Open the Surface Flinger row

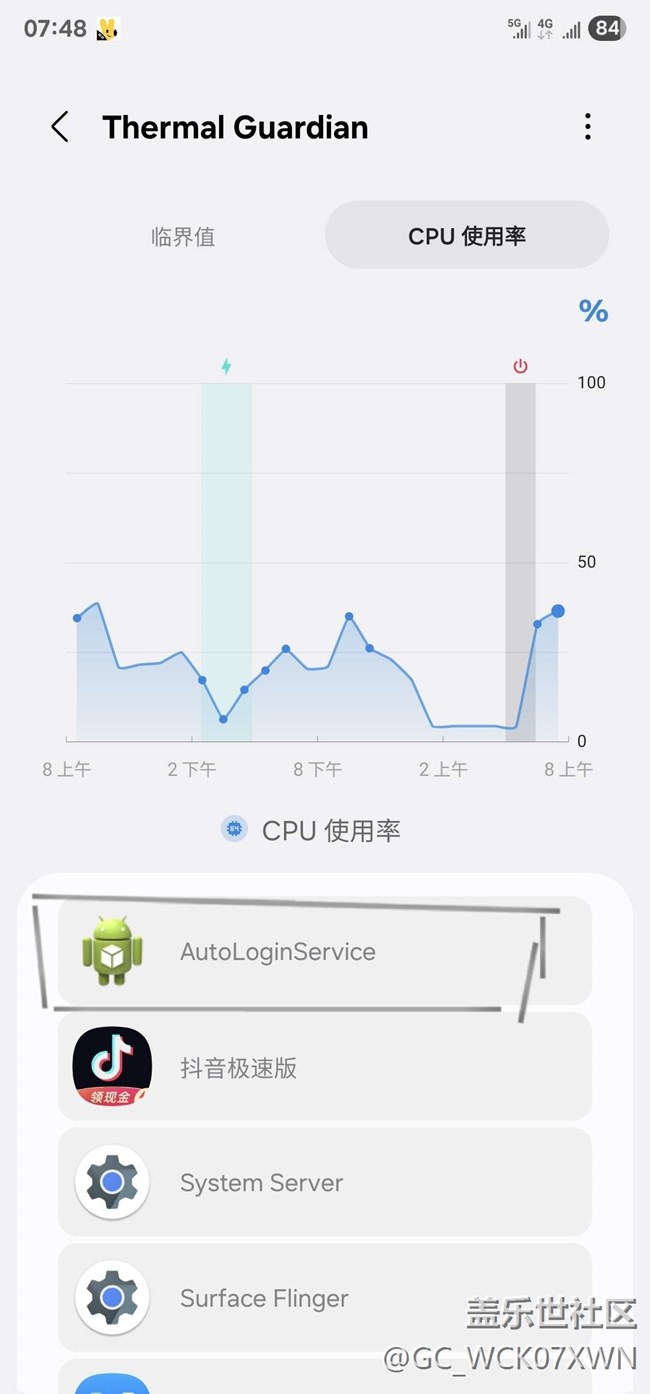coord(325,1298)
